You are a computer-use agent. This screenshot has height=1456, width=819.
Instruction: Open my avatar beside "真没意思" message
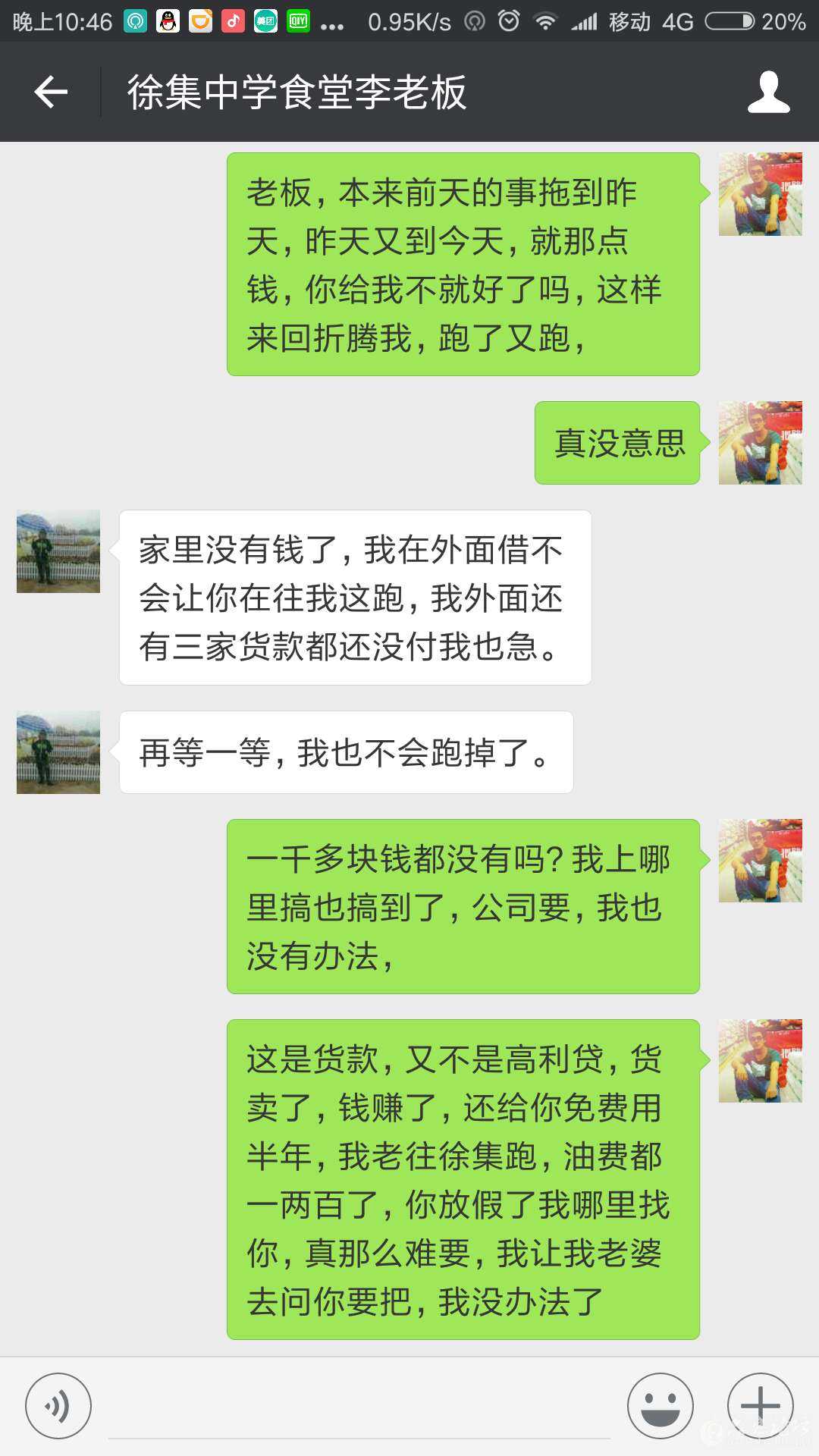(760, 443)
